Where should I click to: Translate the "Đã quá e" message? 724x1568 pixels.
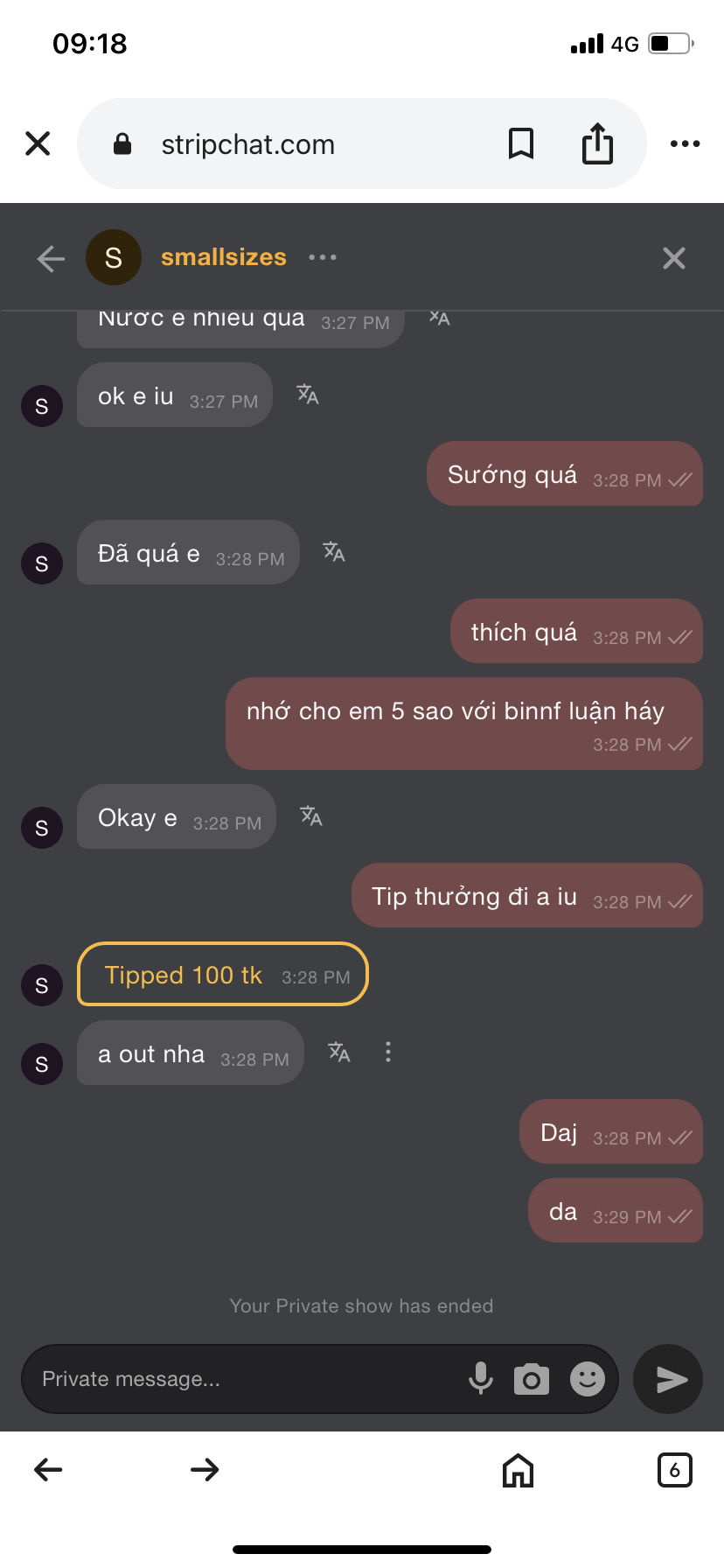pyautogui.click(x=334, y=552)
